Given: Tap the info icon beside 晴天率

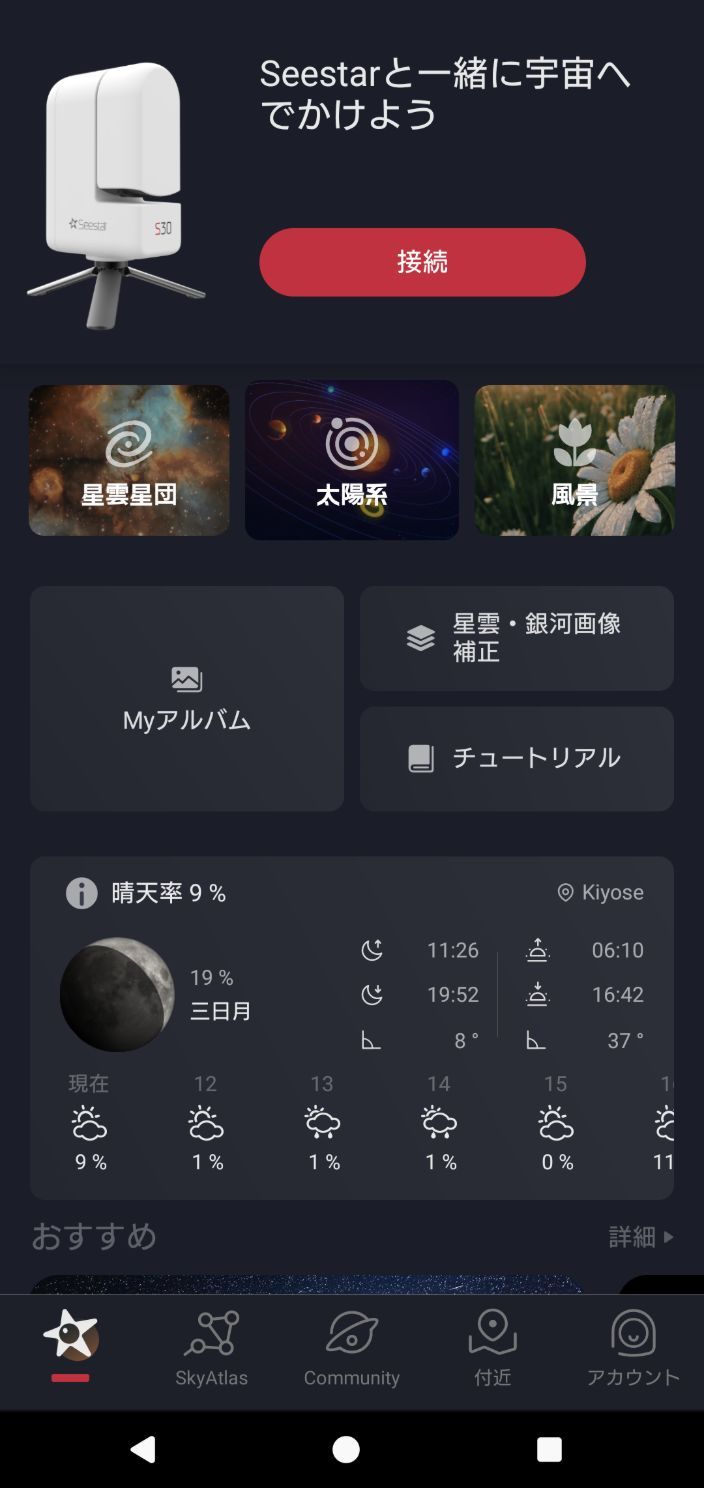Looking at the screenshot, I should [81, 893].
